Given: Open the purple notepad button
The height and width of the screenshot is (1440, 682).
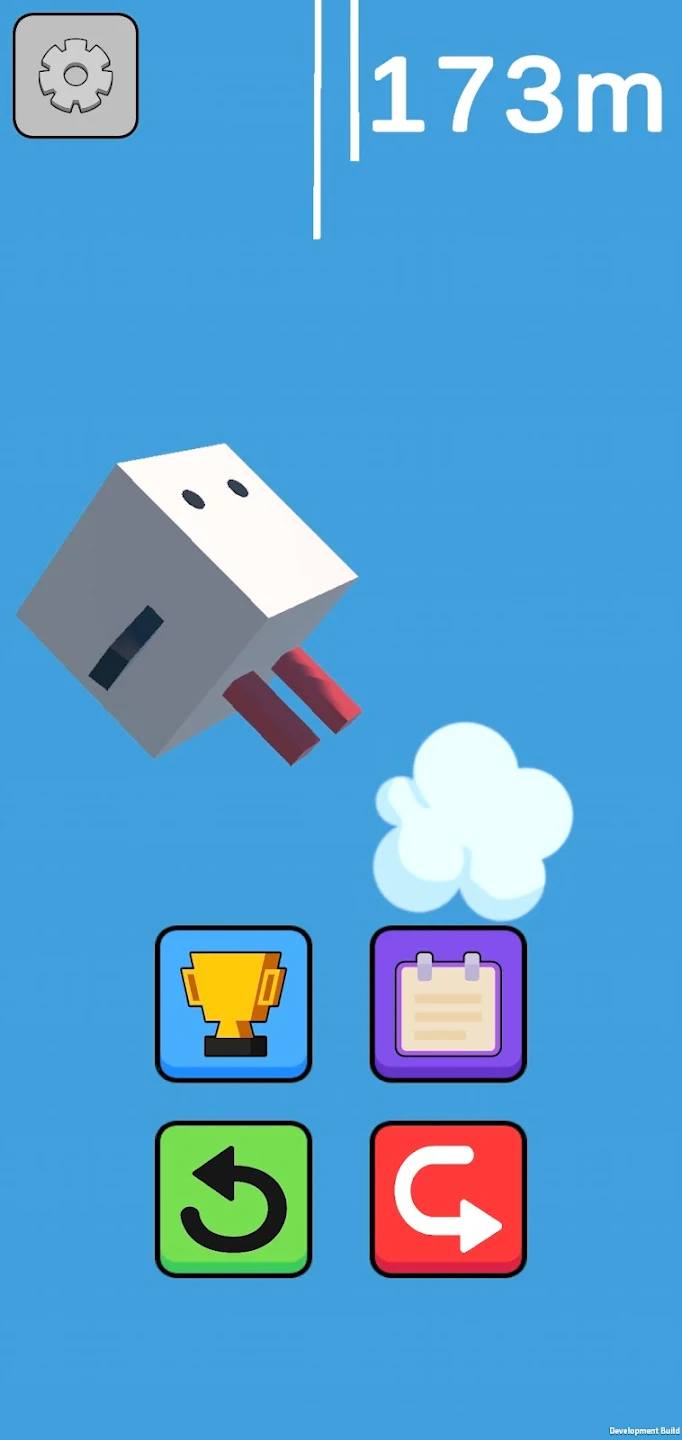Looking at the screenshot, I should pyautogui.click(x=448, y=1003).
